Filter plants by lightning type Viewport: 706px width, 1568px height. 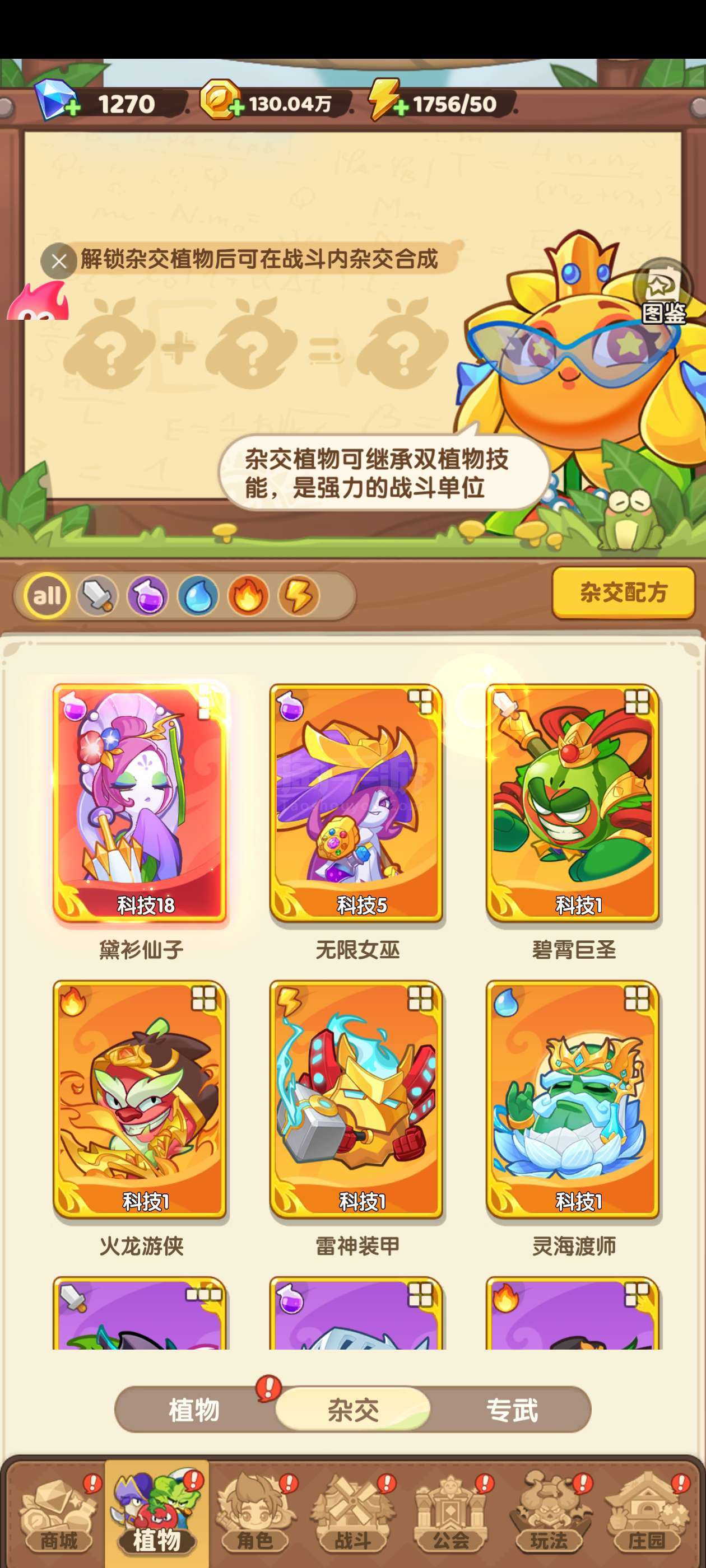pos(299,595)
